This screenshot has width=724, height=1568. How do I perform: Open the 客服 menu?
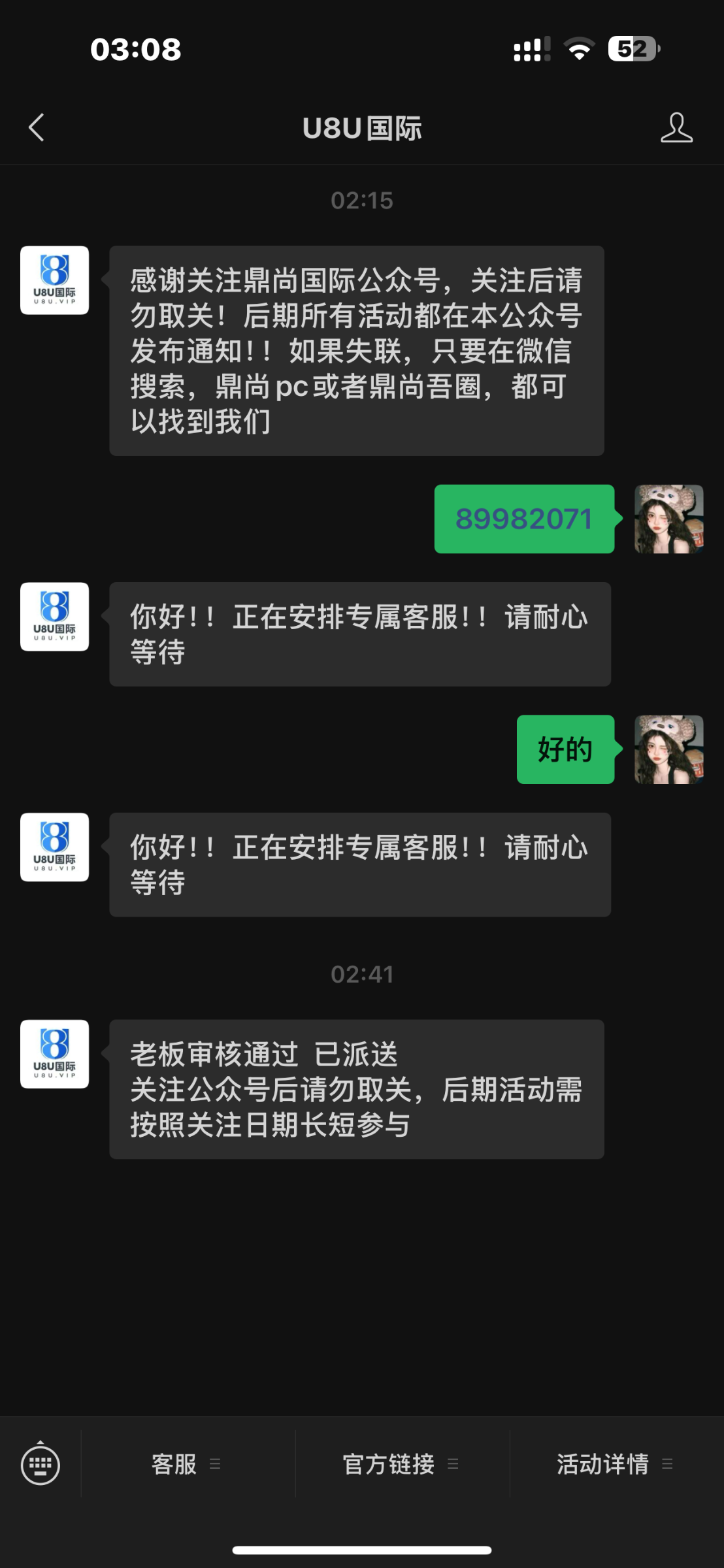[187, 1464]
